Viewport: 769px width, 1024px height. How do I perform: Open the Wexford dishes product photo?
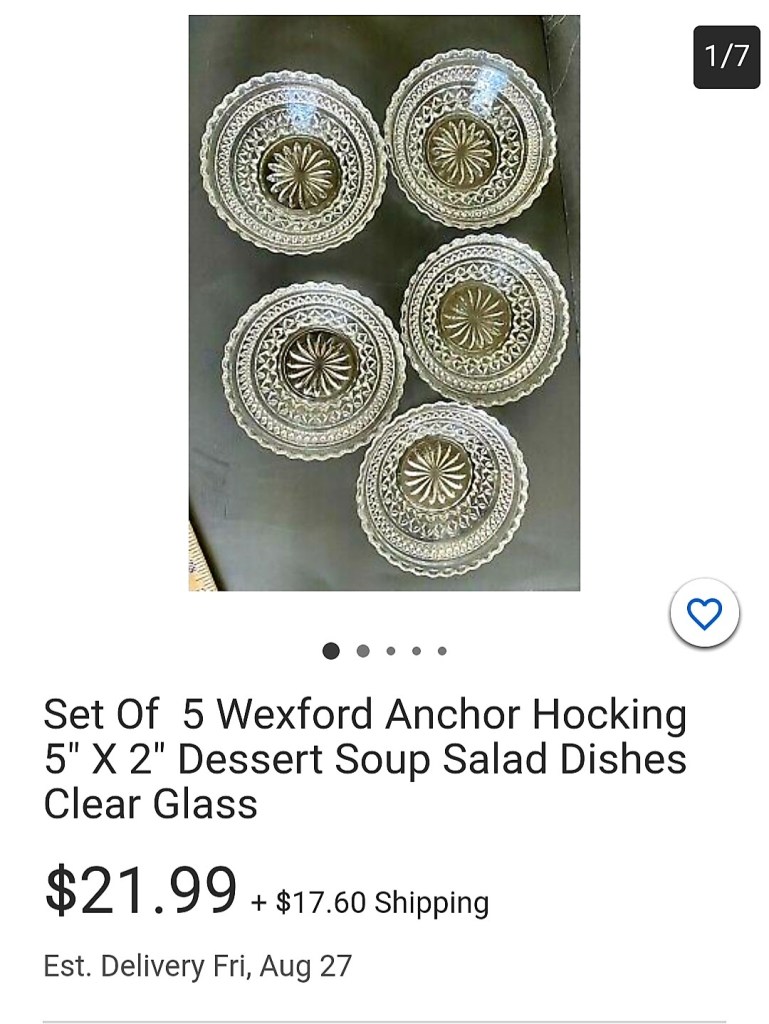[x=384, y=302]
